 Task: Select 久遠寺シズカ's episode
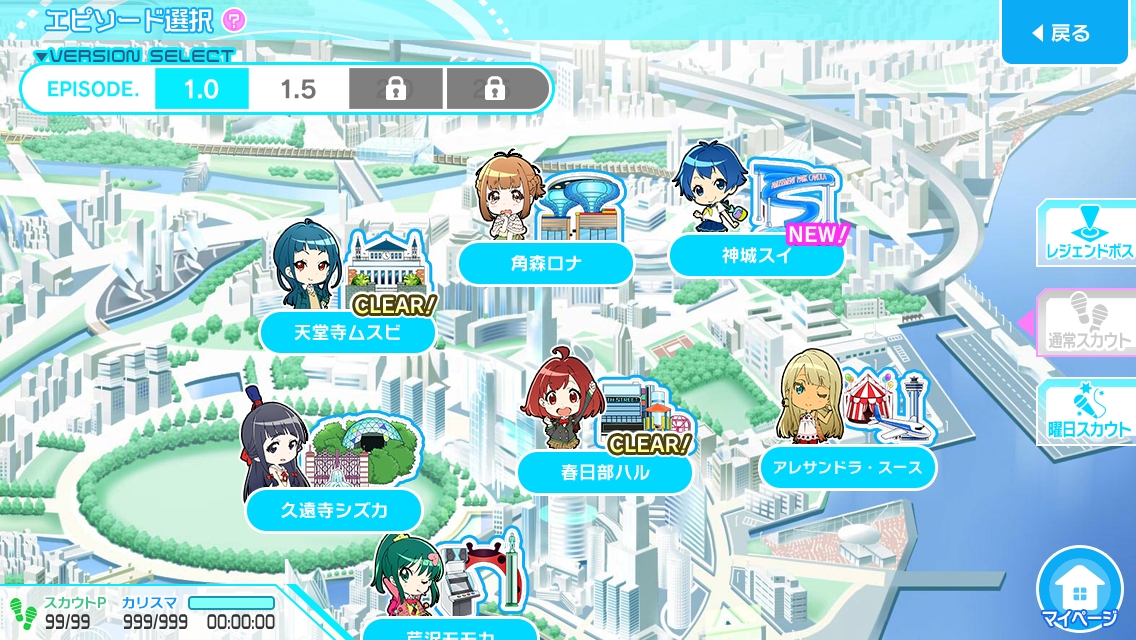click(x=334, y=511)
